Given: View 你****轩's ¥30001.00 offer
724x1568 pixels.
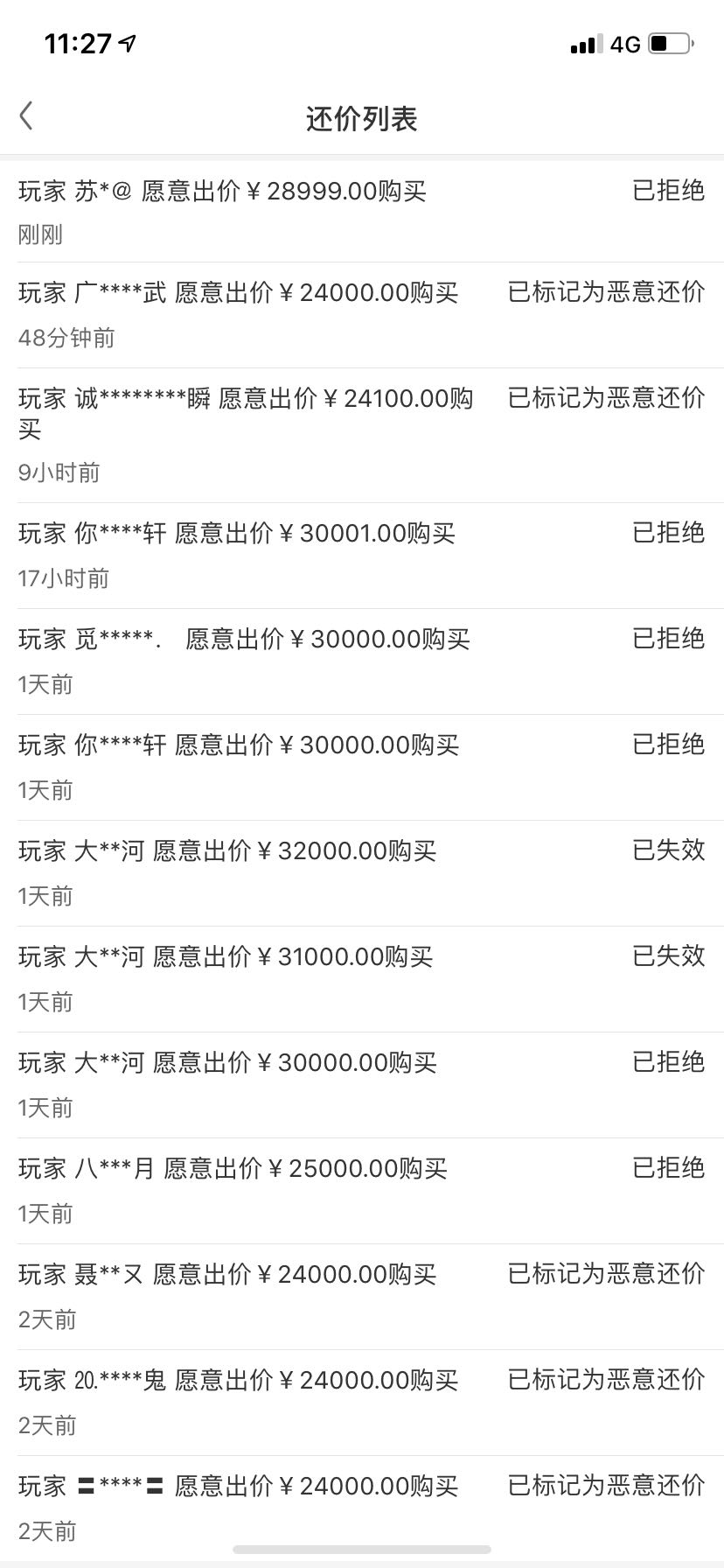Looking at the screenshot, I should pos(362,556).
